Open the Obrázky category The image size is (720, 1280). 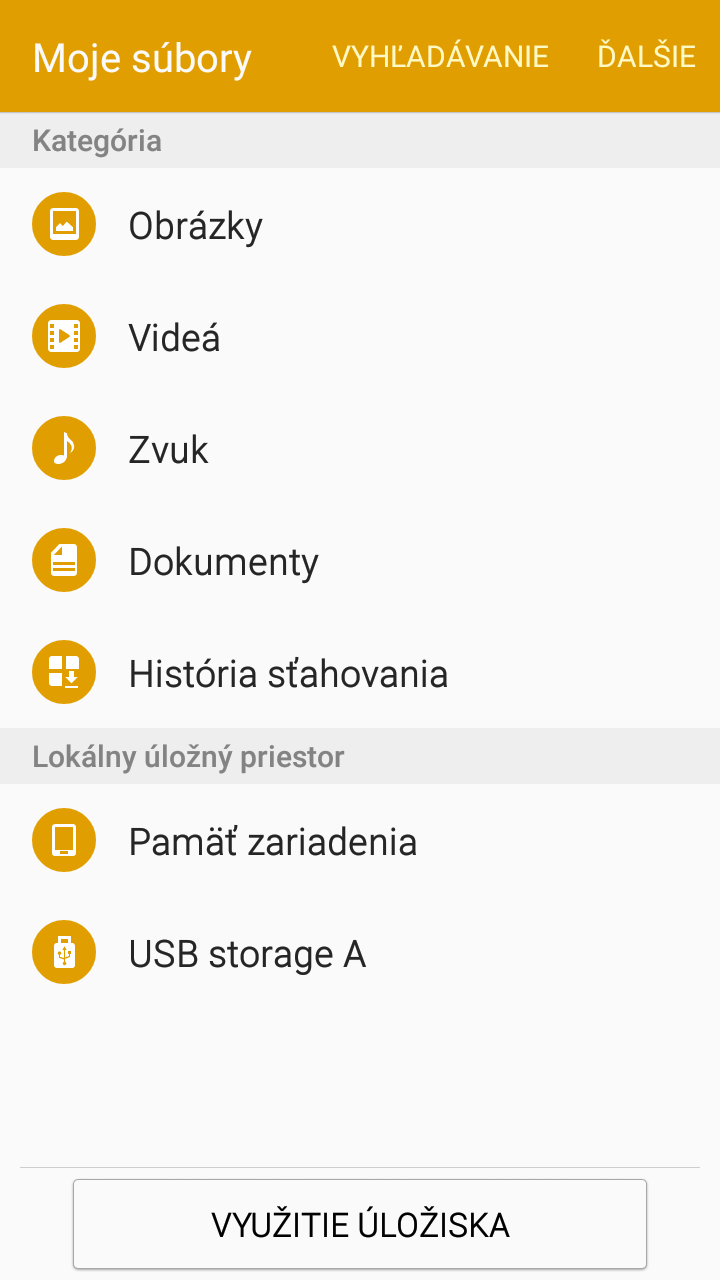(360, 225)
